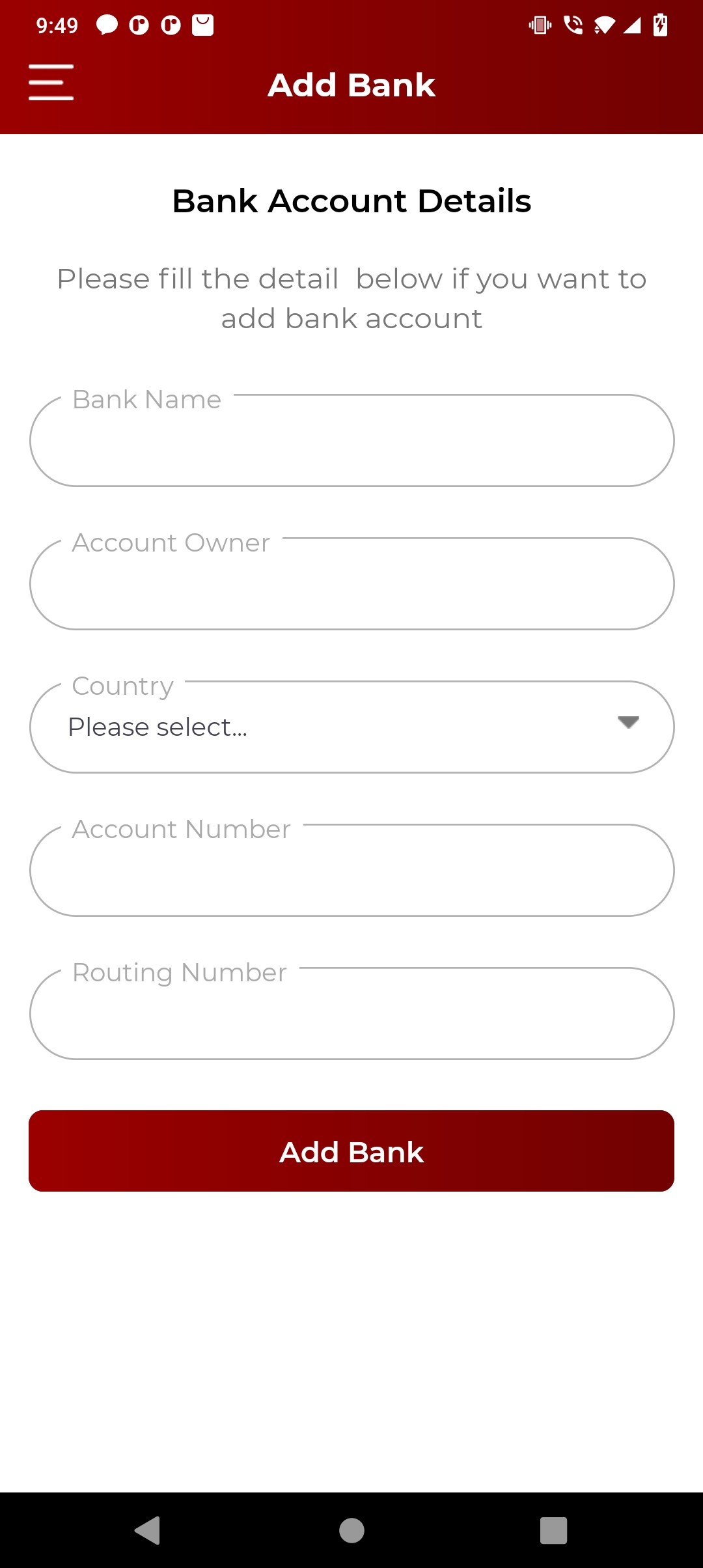Open the hamburger drawer menu

click(x=51, y=83)
